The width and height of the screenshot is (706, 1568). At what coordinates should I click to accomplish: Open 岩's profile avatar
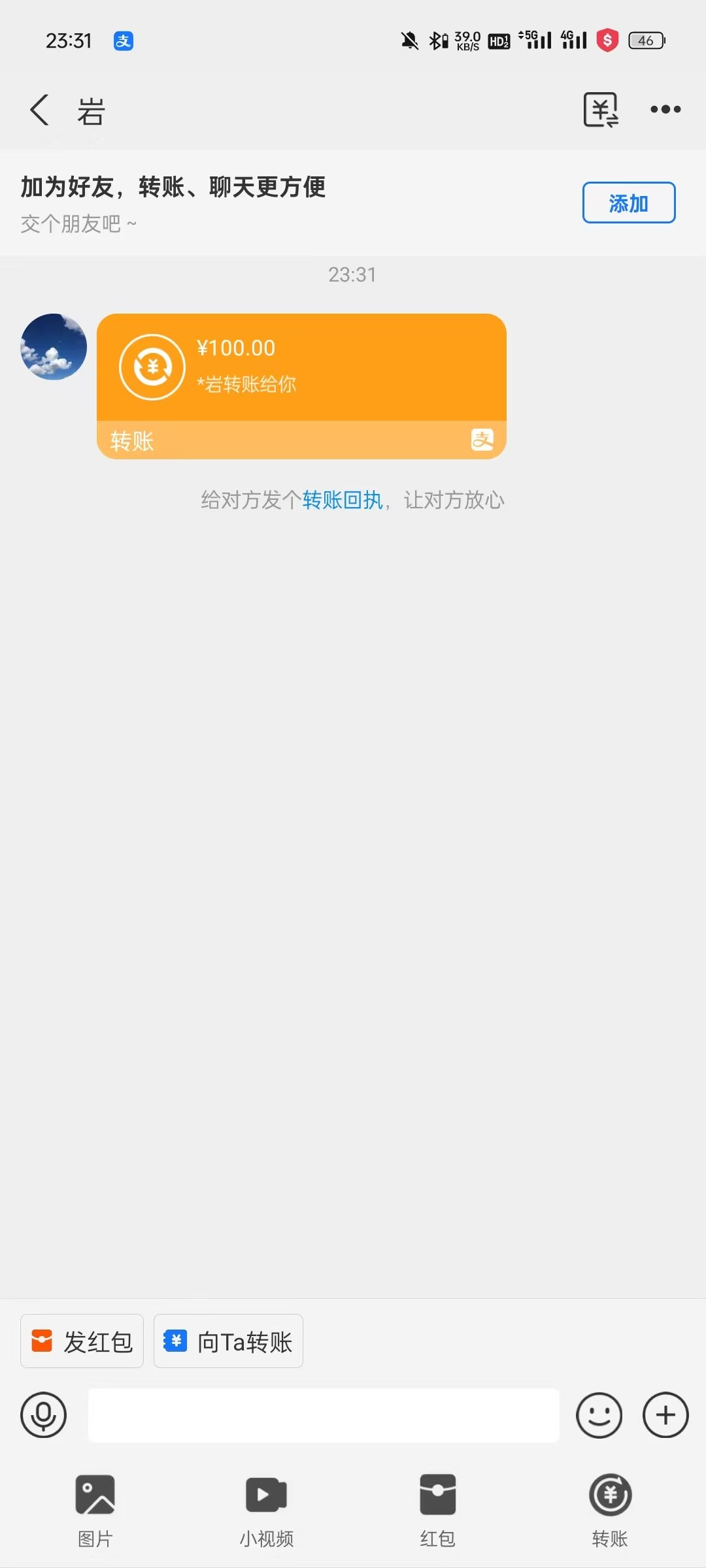click(54, 346)
